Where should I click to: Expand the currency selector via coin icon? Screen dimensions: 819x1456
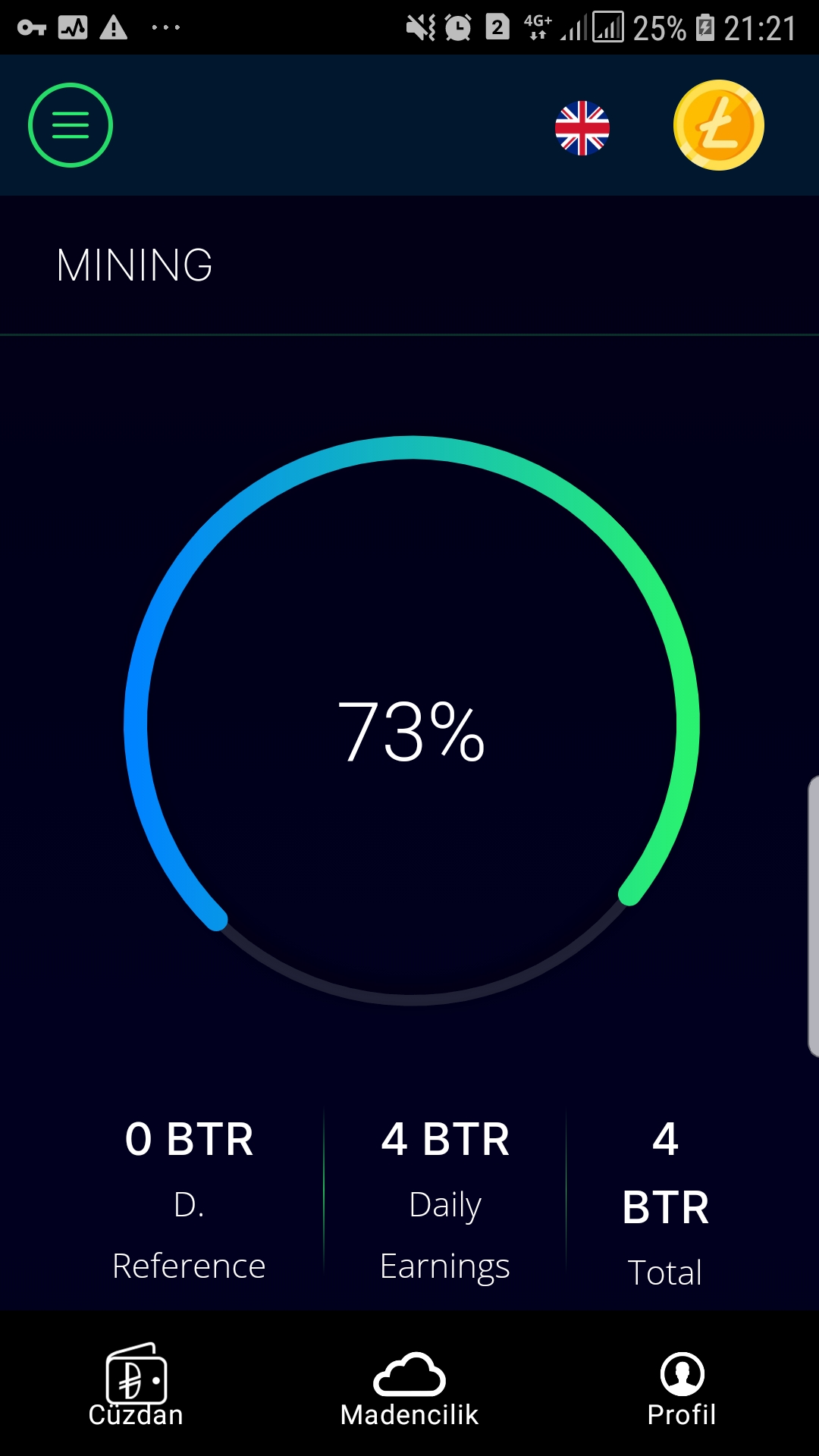pyautogui.click(x=717, y=126)
